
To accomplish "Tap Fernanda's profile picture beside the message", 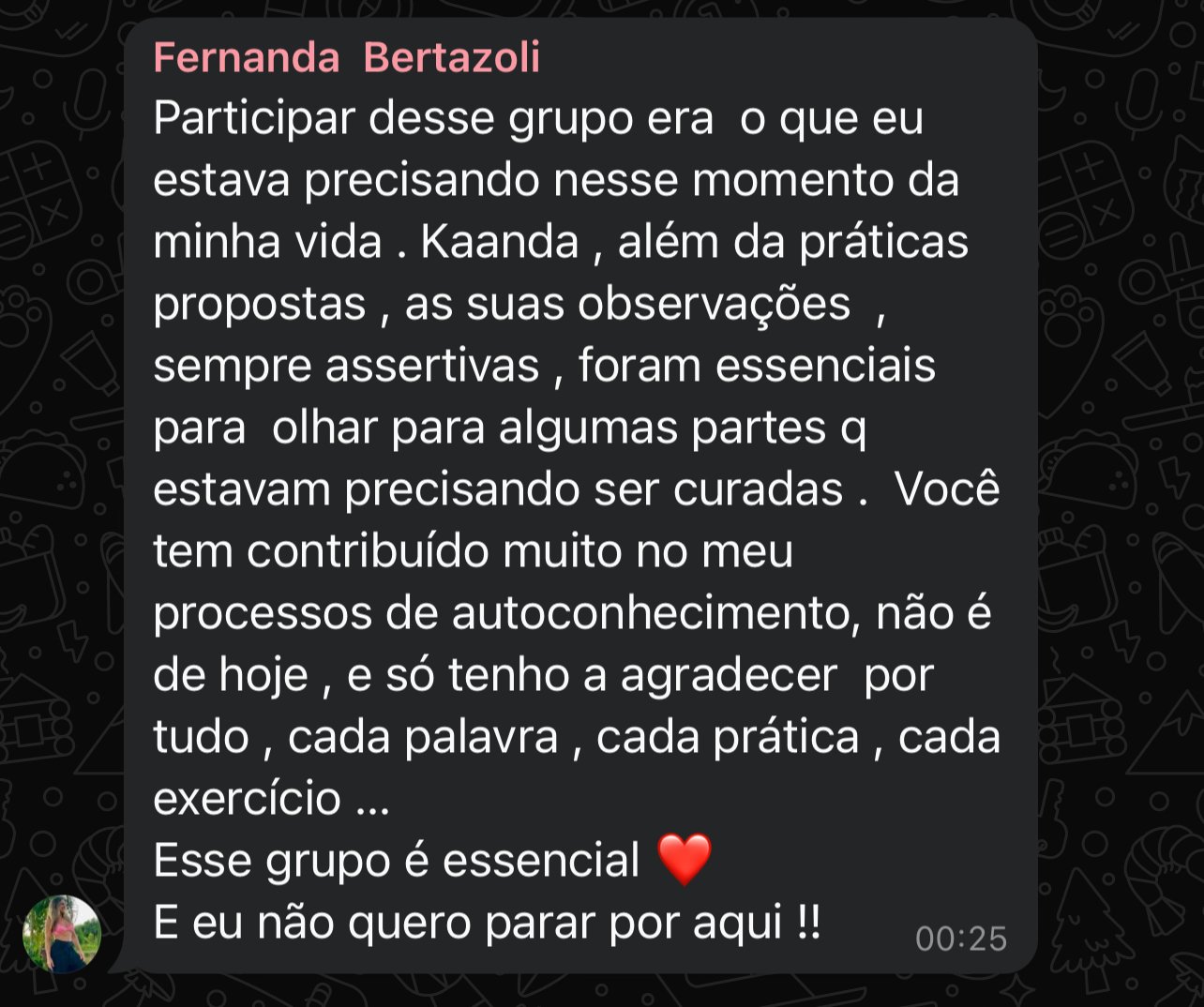I will pos(62,933).
